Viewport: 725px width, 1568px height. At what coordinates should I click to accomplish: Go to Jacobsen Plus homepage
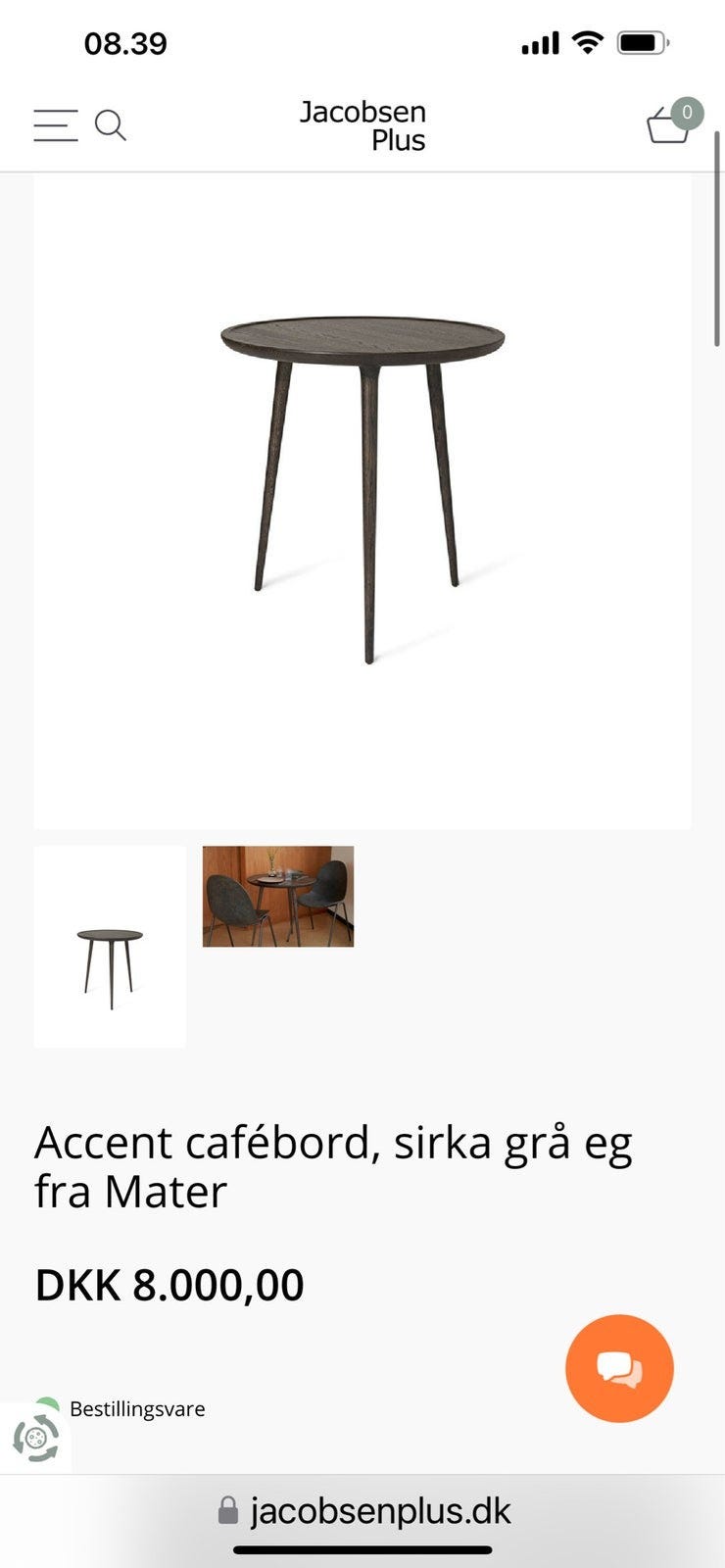pyautogui.click(x=362, y=125)
